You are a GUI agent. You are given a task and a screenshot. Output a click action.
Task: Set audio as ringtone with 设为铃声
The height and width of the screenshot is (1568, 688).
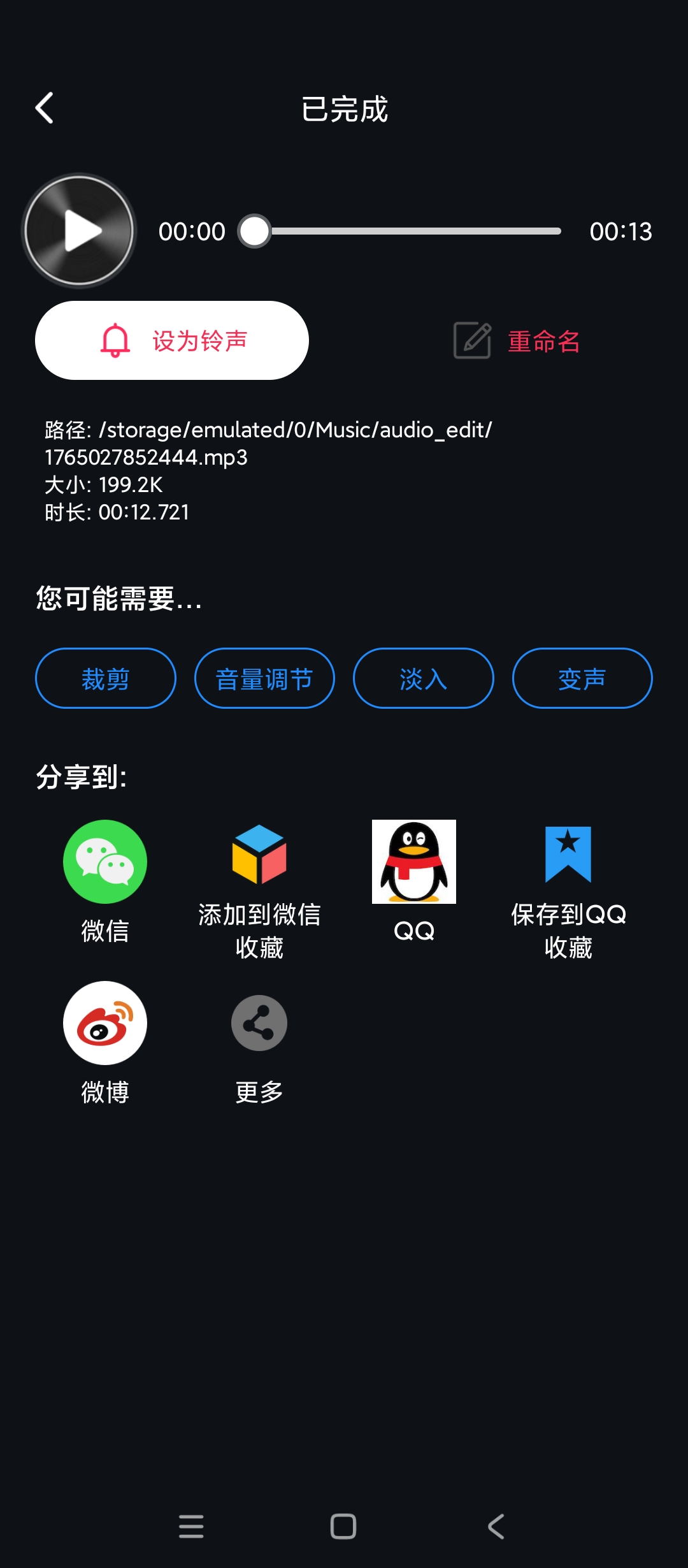click(x=172, y=340)
